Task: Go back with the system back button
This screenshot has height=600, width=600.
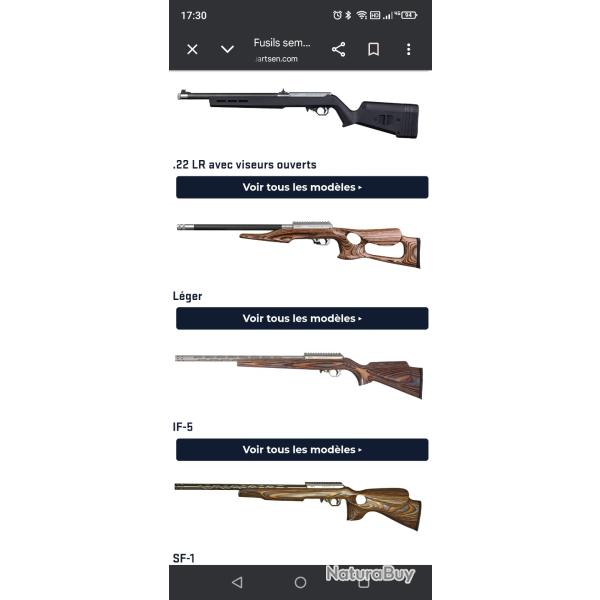Action: (237, 582)
